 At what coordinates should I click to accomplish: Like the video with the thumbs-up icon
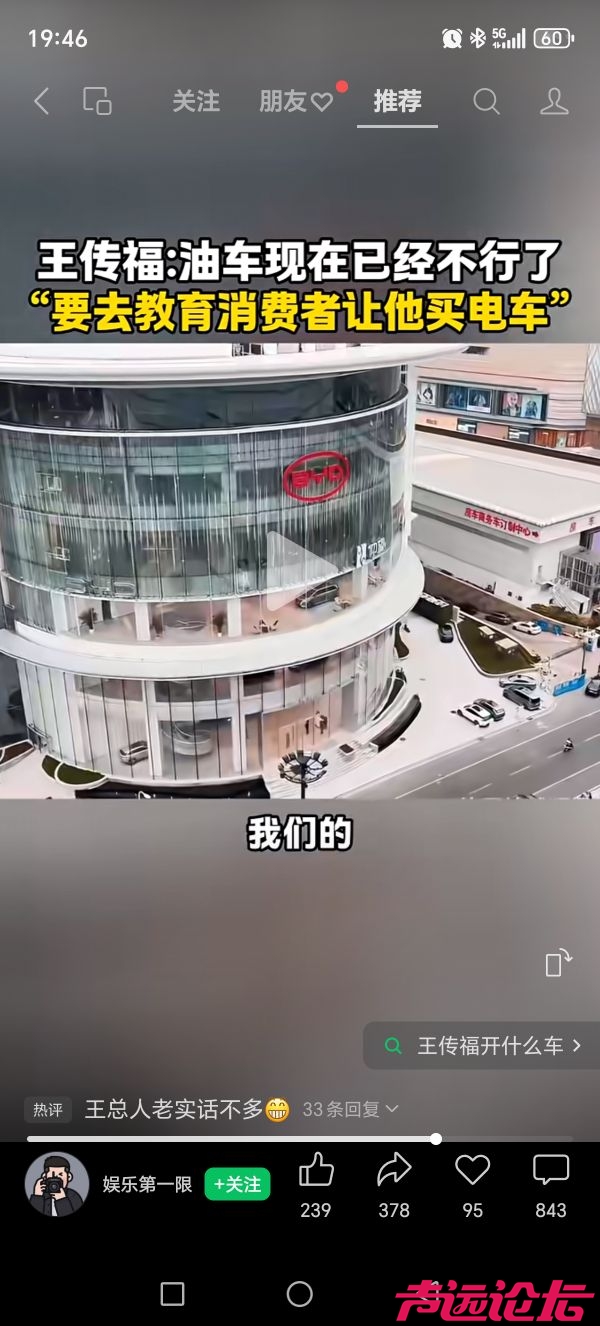tap(316, 1171)
